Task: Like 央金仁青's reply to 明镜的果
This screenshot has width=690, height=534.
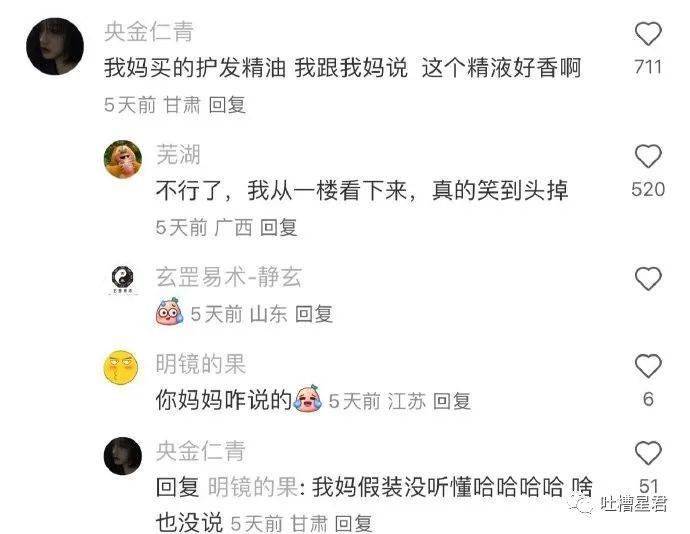Action: [648, 452]
